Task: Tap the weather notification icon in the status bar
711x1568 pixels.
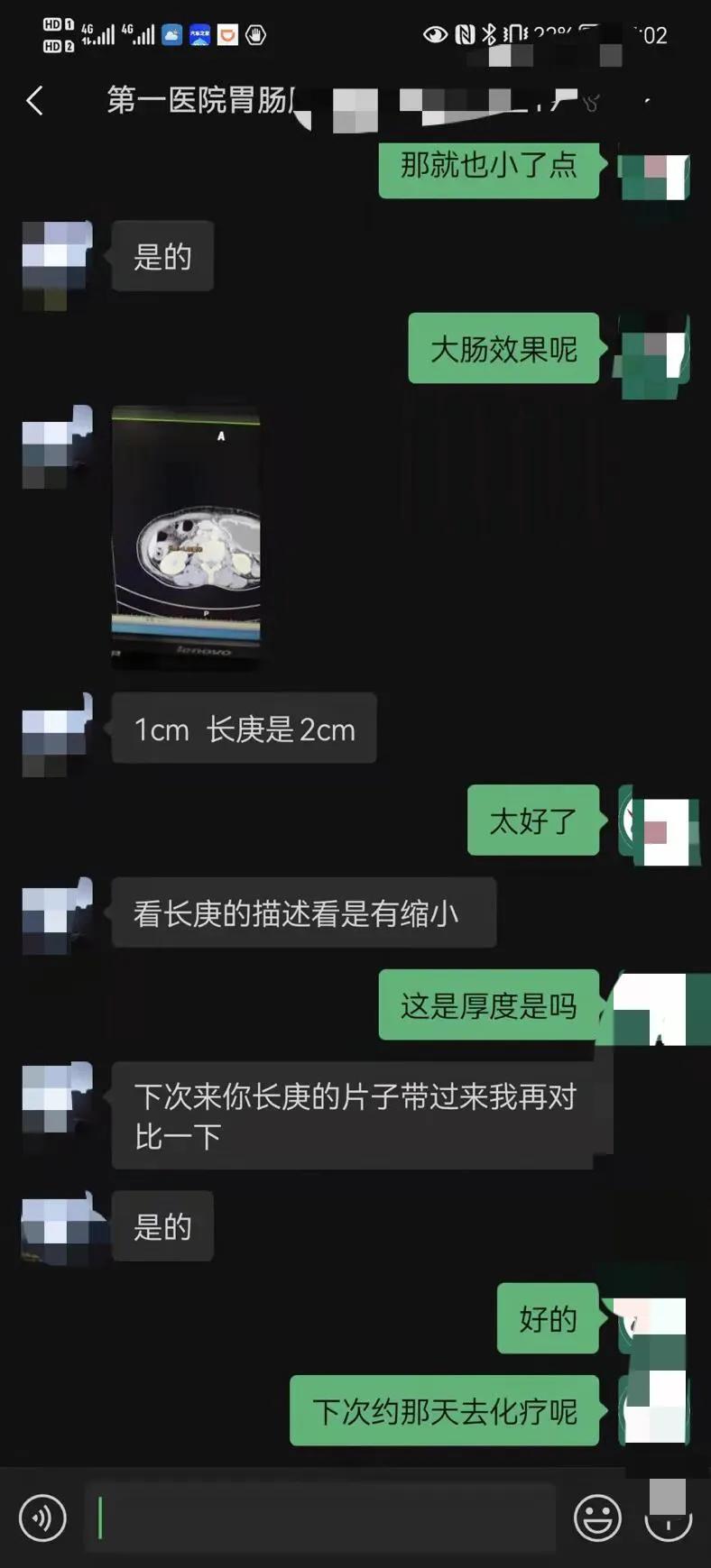Action: click(x=171, y=34)
